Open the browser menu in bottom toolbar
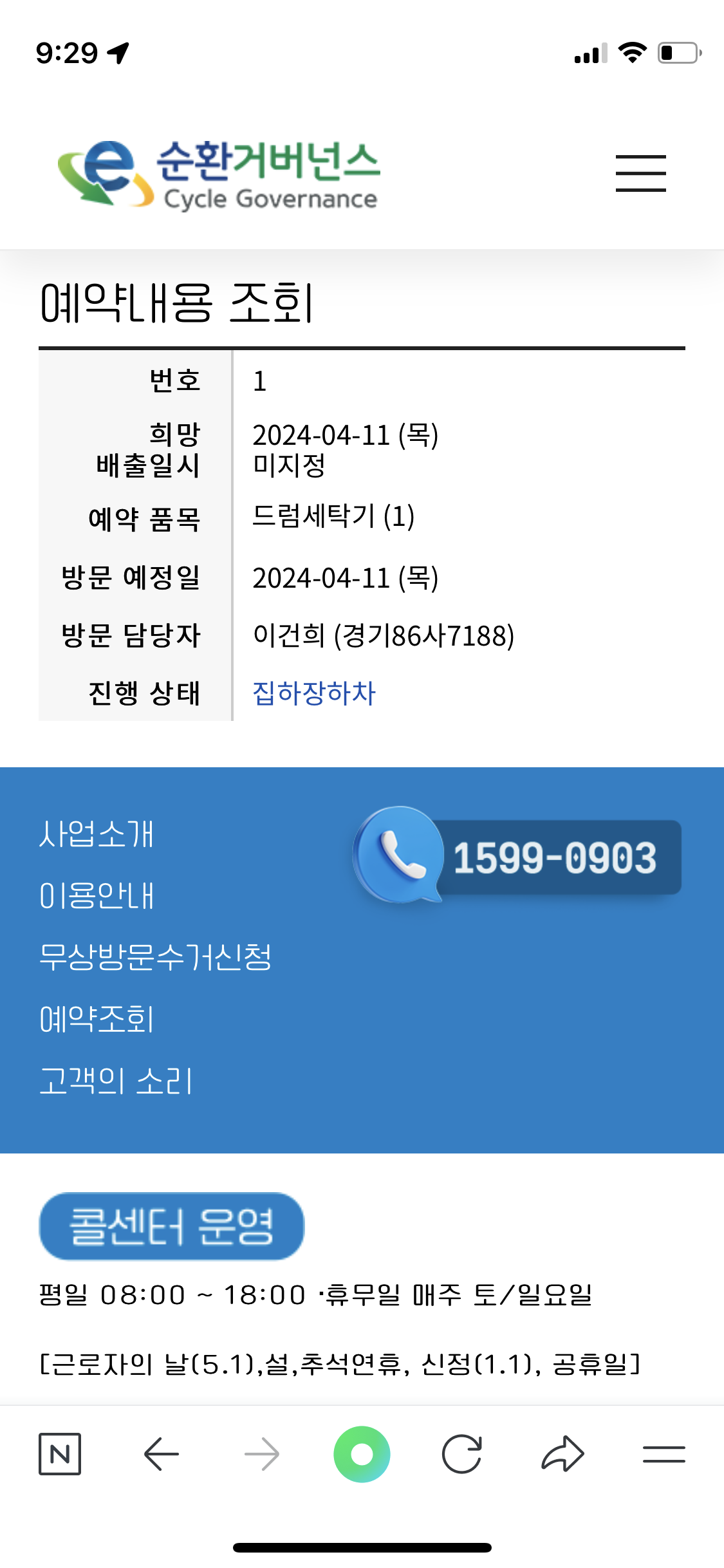724x1568 pixels. click(x=664, y=1453)
